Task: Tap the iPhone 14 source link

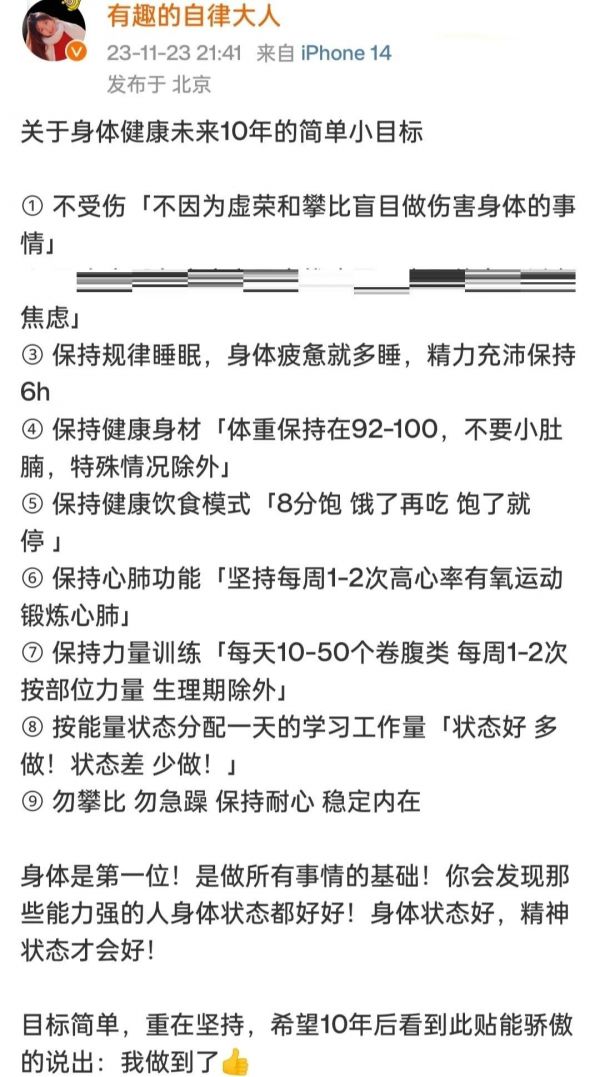Action: pos(346,54)
